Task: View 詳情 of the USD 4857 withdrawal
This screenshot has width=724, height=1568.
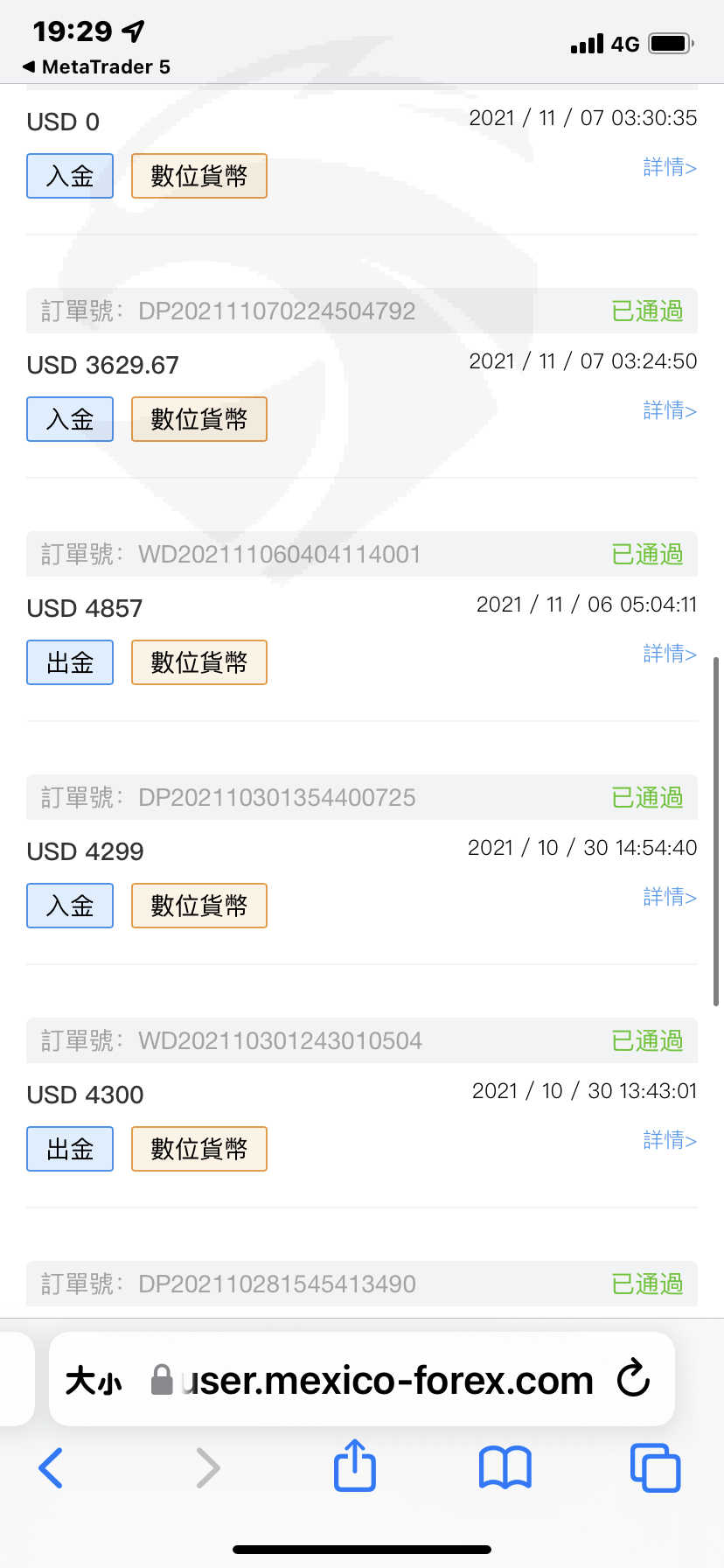Action: tap(670, 654)
